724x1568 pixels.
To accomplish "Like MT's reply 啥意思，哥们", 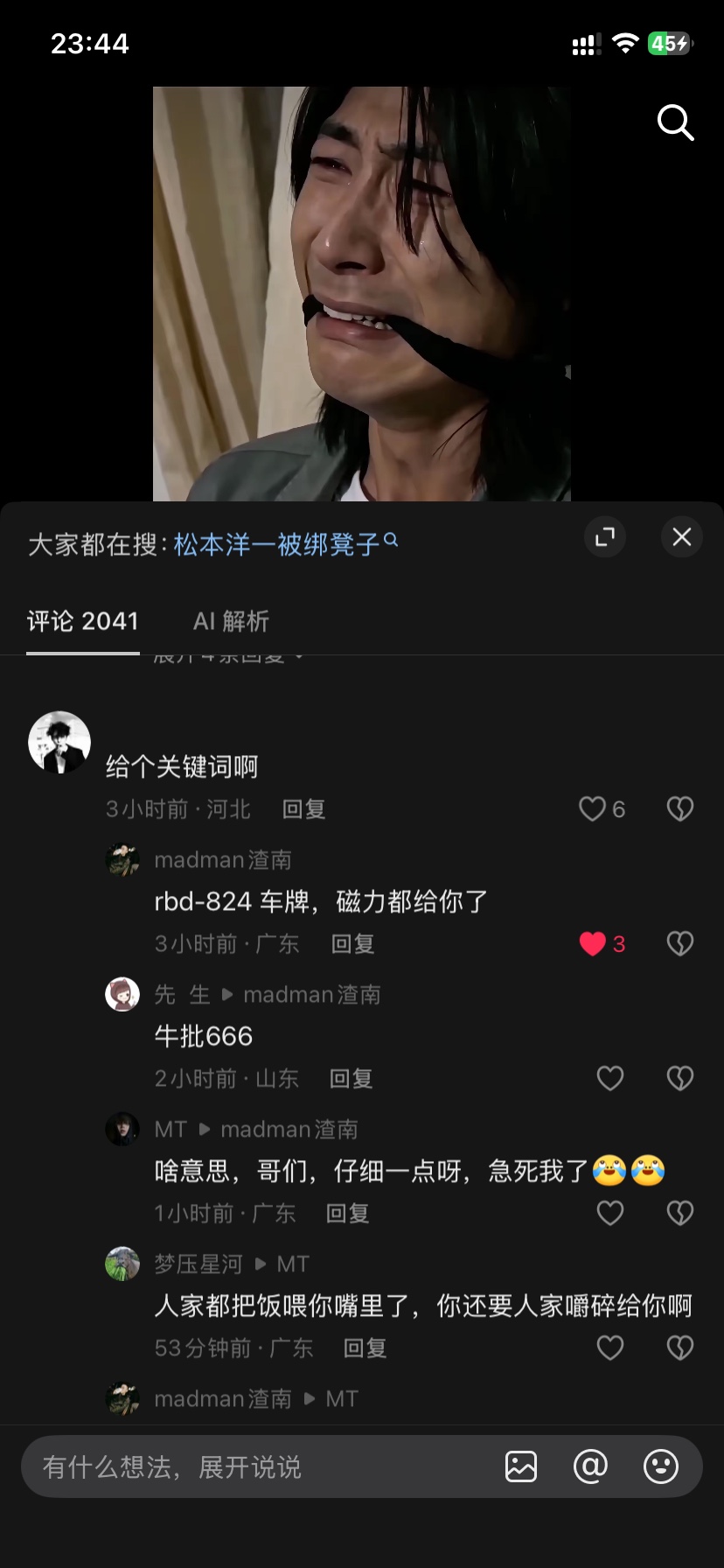I will 610,1213.
